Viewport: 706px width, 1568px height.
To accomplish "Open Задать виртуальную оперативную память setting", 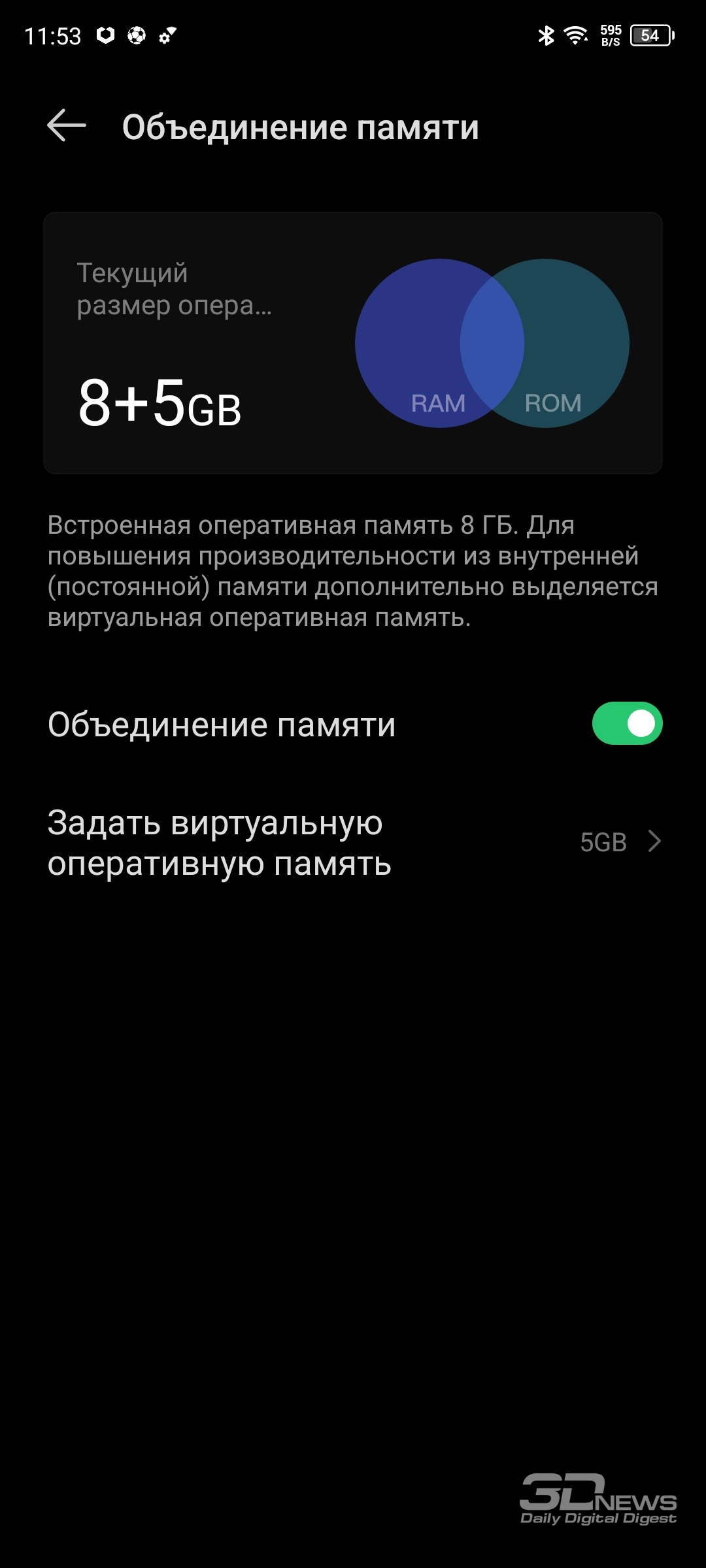I will (x=353, y=843).
